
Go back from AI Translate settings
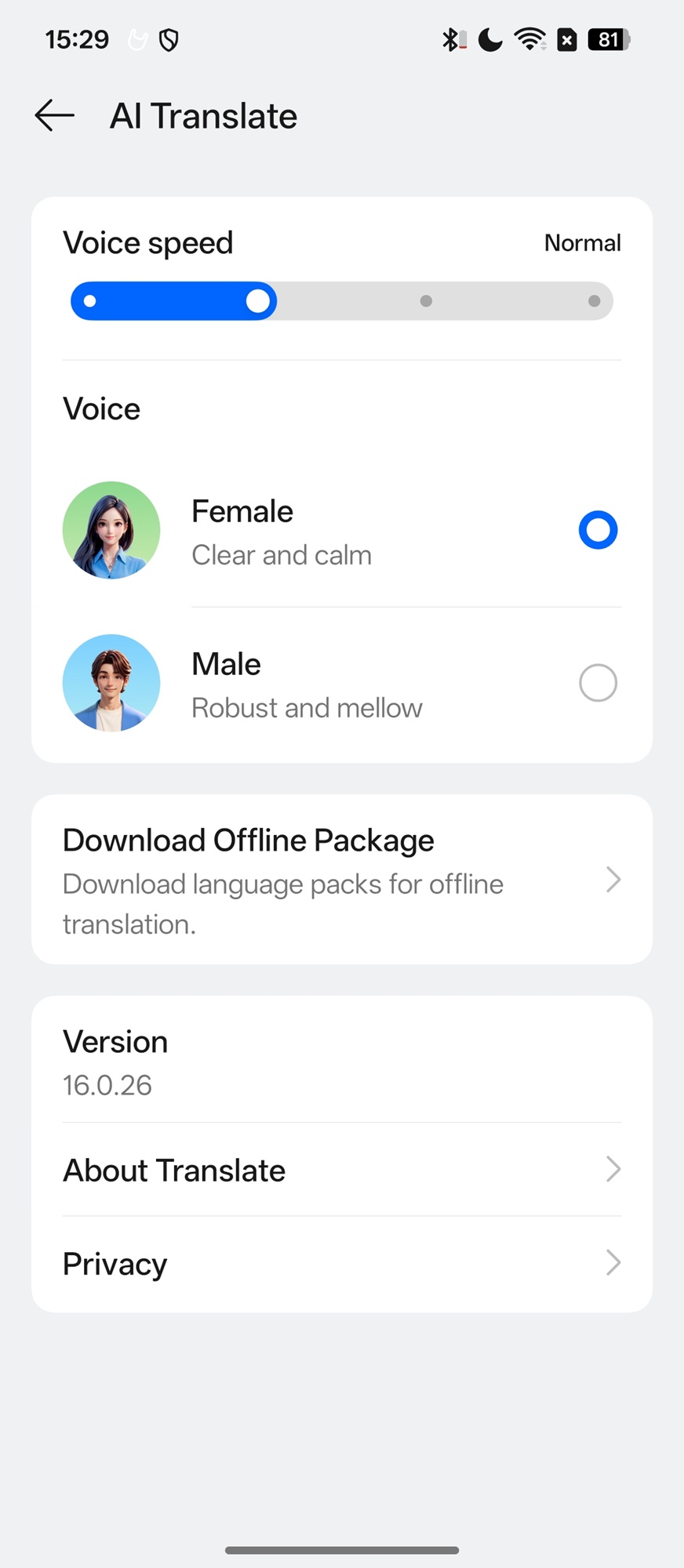(x=55, y=116)
